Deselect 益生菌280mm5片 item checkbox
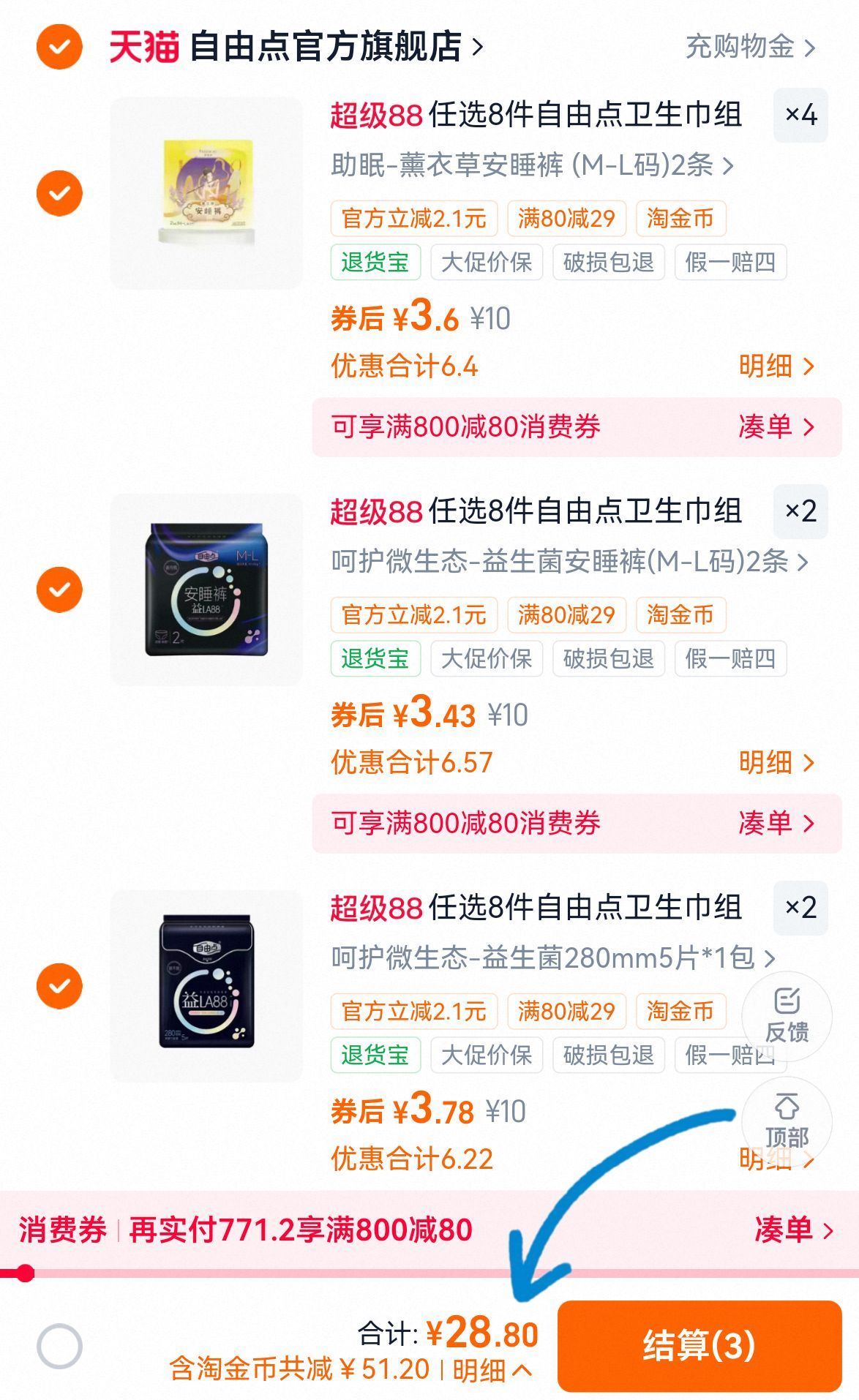 tap(59, 986)
